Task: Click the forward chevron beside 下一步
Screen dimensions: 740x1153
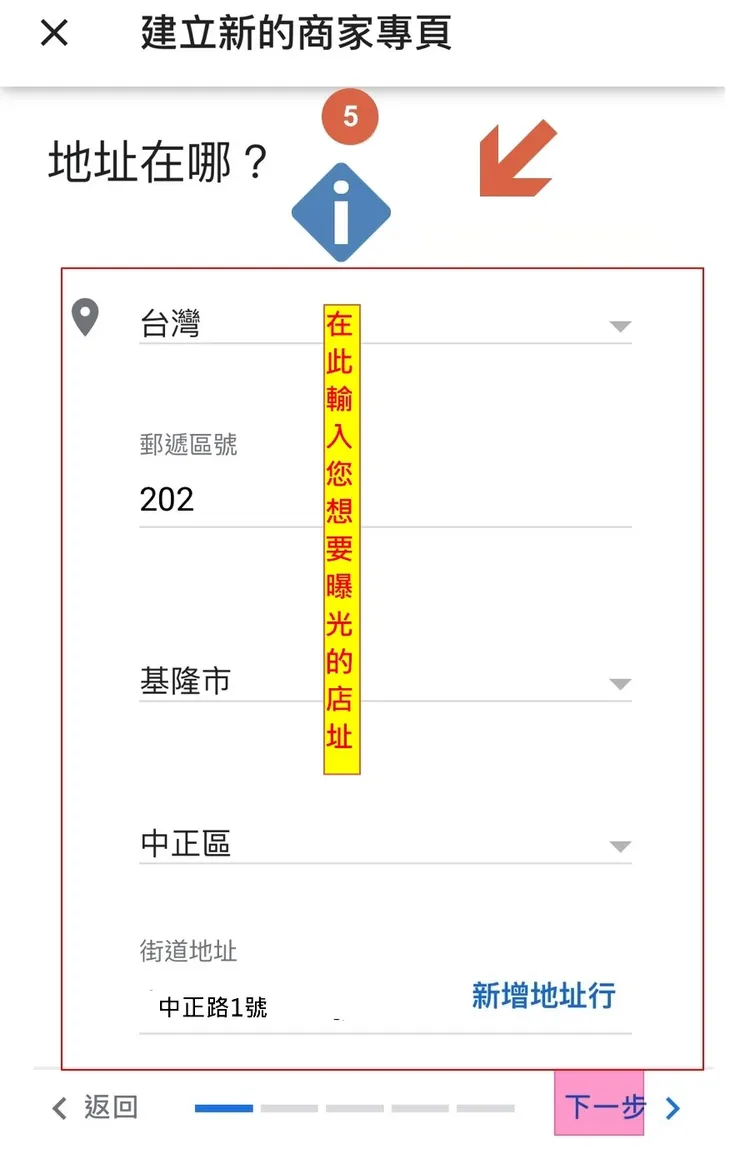Action: coord(672,1109)
